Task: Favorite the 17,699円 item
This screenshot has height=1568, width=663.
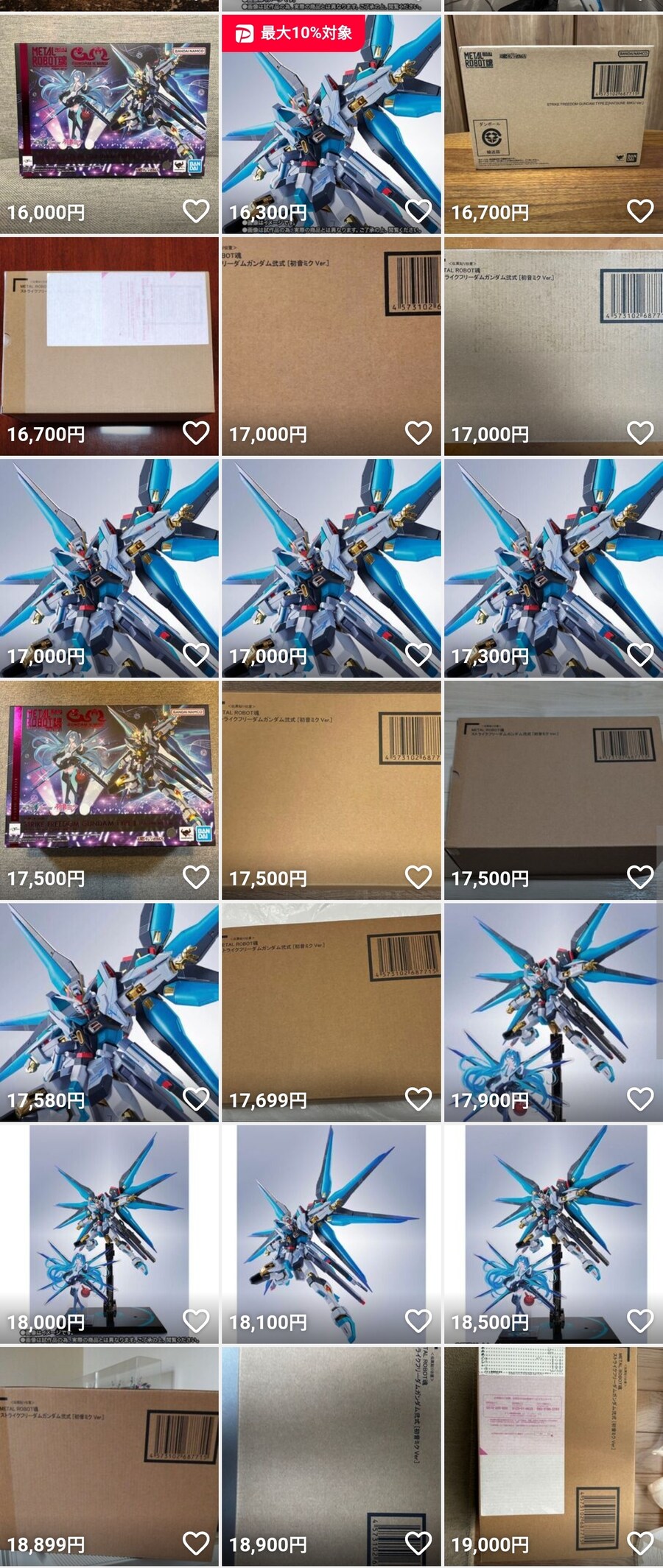Action: (x=418, y=1099)
